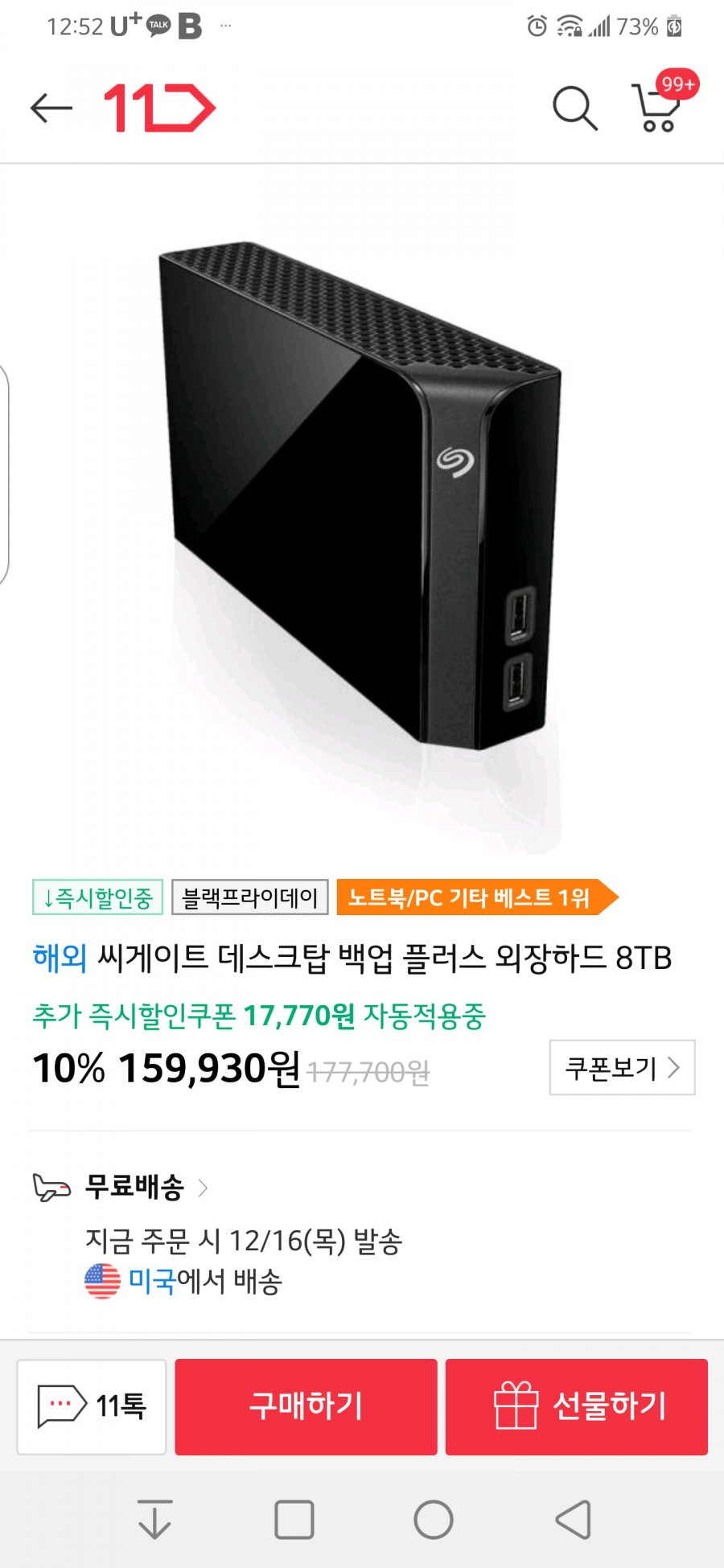Image resolution: width=724 pixels, height=1568 pixels.
Task: Open the search magnifier
Action: point(574,108)
